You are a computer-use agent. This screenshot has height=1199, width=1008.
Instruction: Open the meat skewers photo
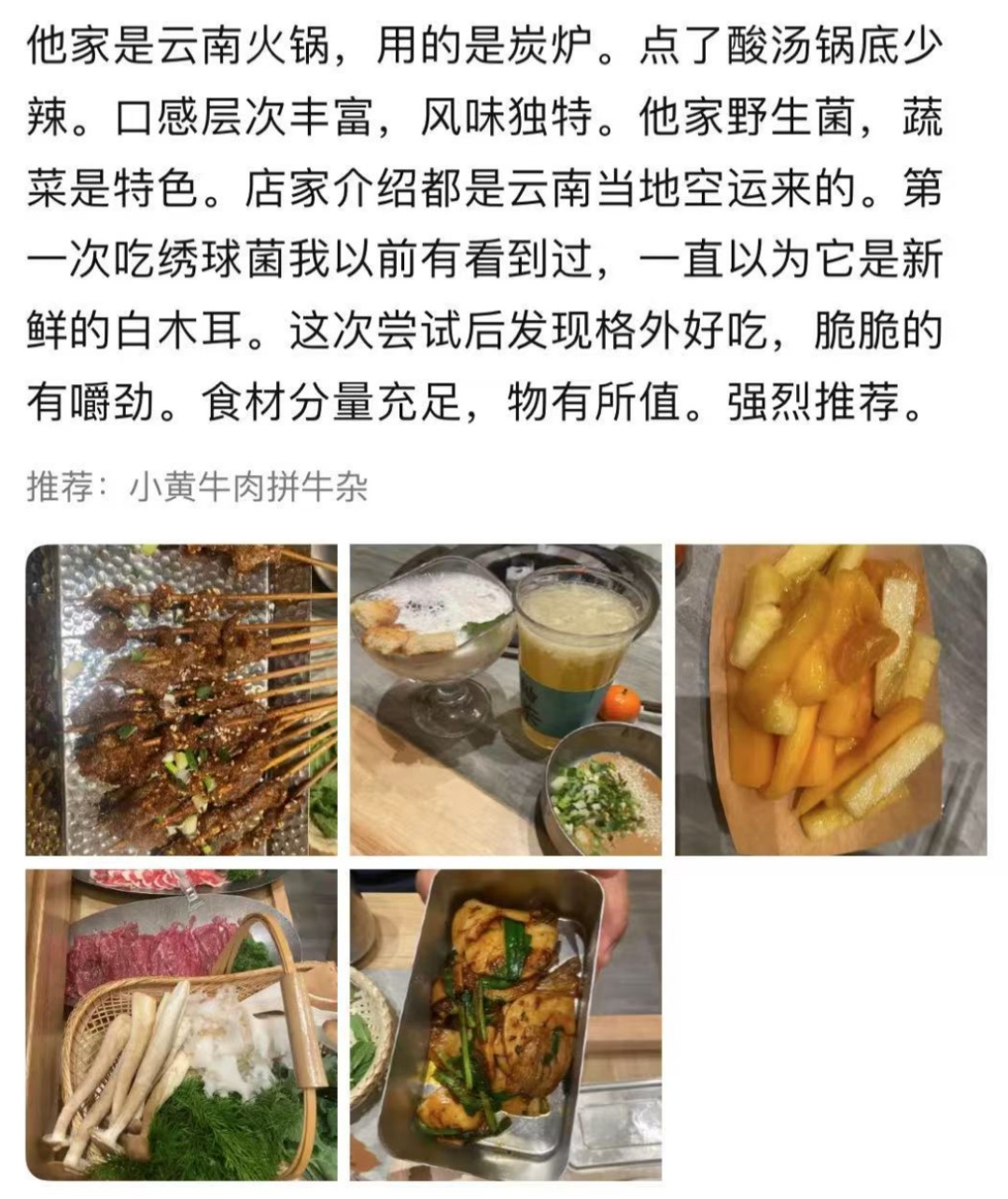pos(181,700)
